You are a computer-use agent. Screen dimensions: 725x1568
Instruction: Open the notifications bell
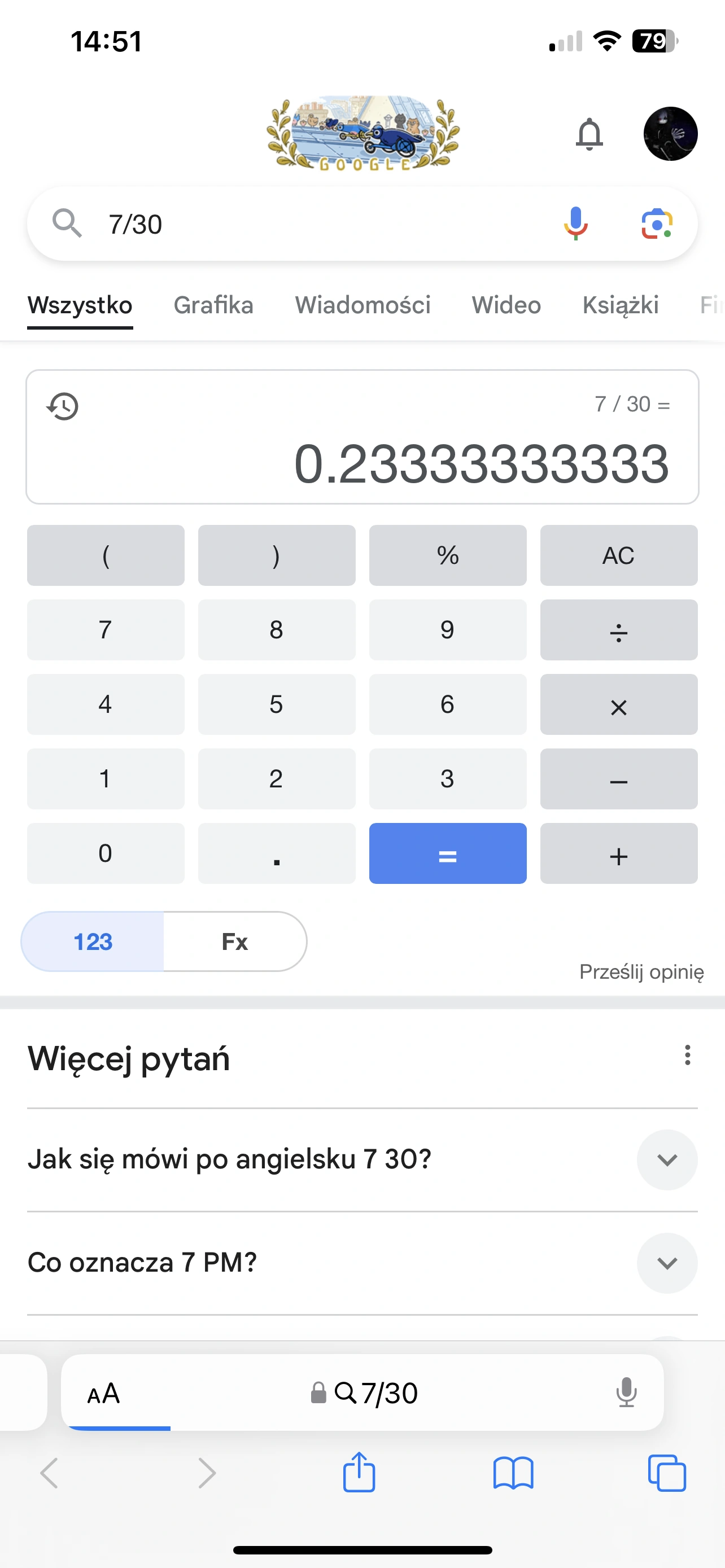pos(589,134)
